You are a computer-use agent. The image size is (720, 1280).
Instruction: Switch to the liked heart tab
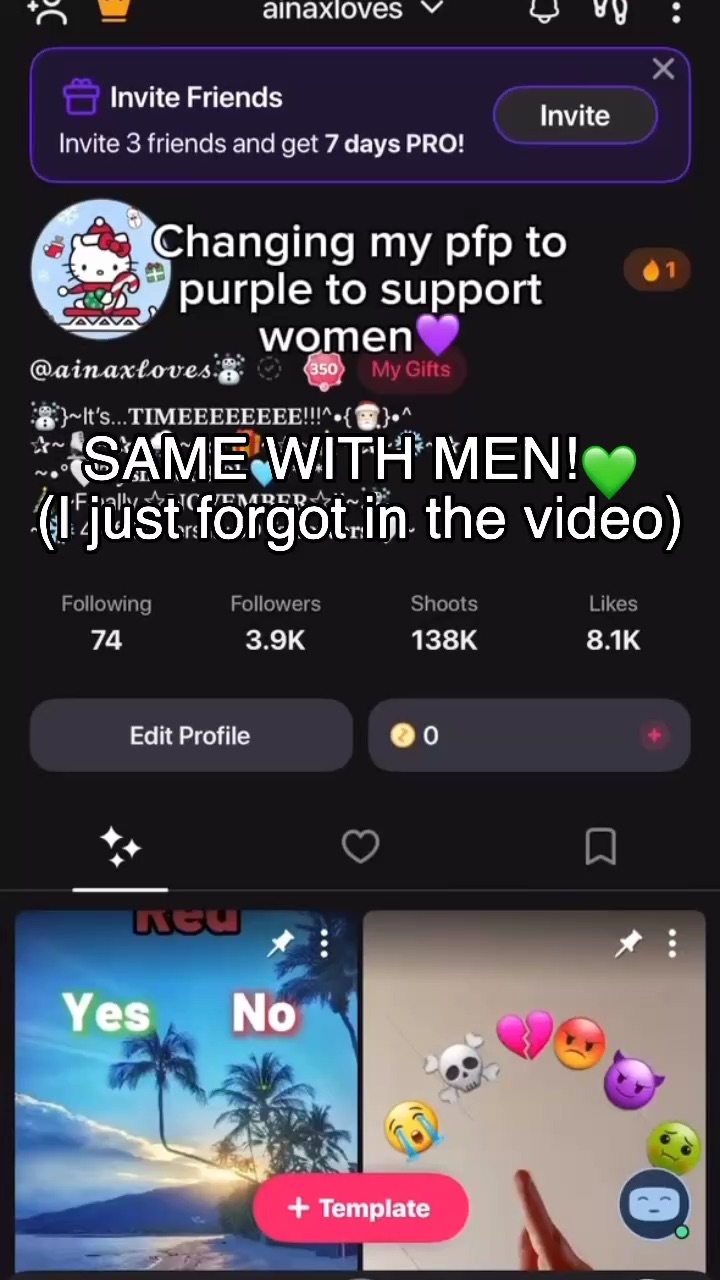[360, 847]
